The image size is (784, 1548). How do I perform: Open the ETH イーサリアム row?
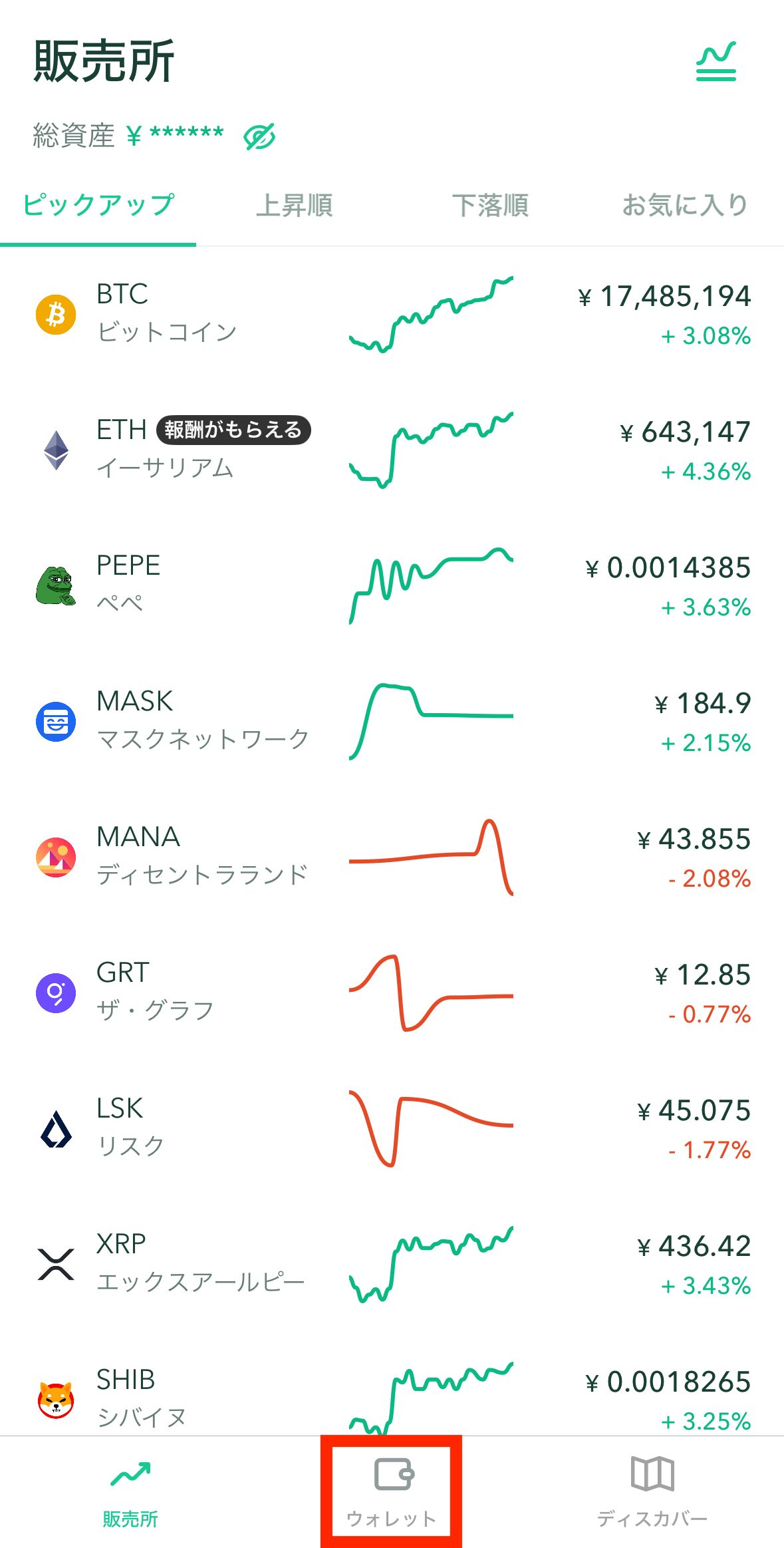[x=392, y=450]
